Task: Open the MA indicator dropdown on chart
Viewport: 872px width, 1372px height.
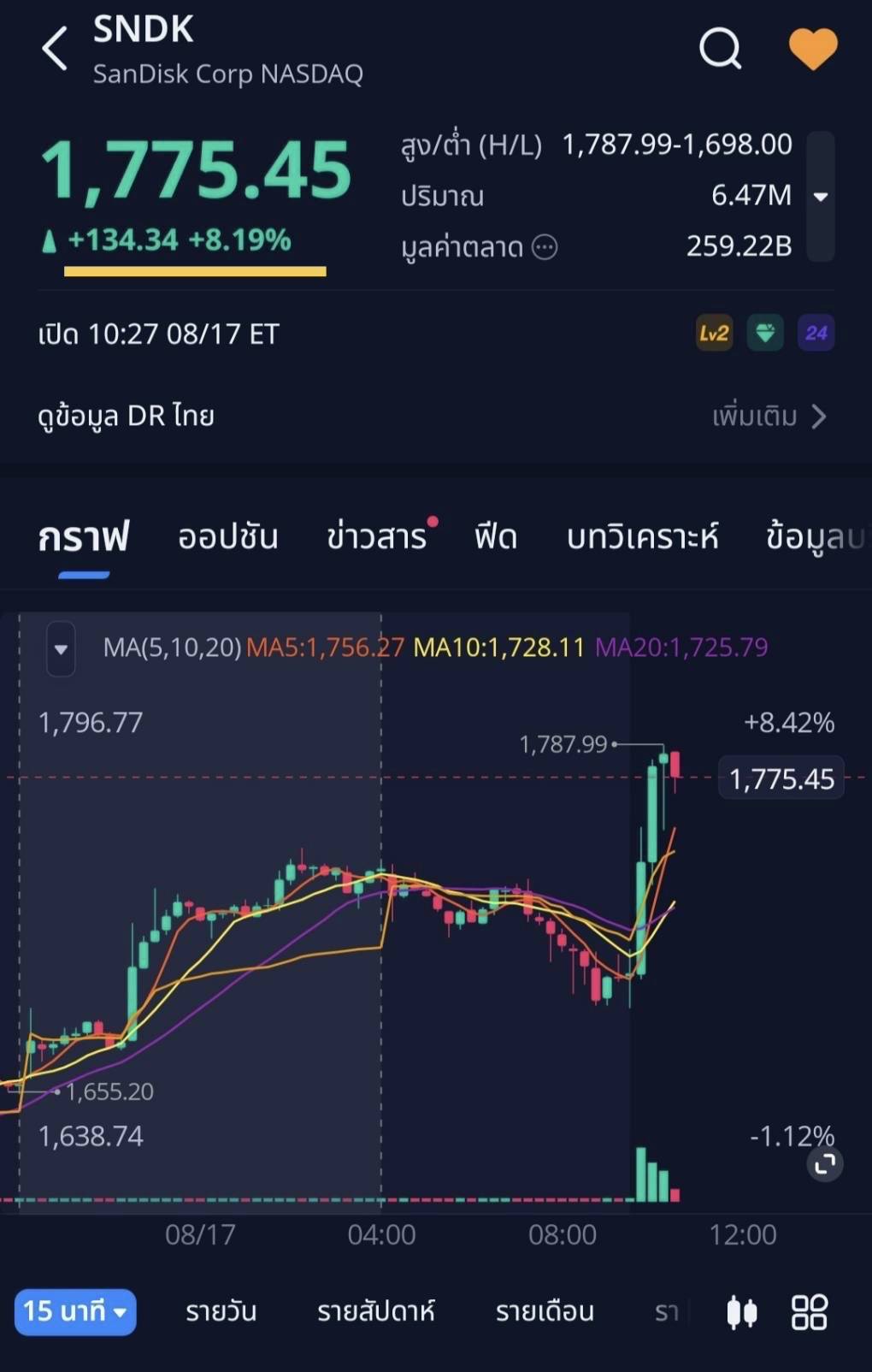Action: point(61,649)
